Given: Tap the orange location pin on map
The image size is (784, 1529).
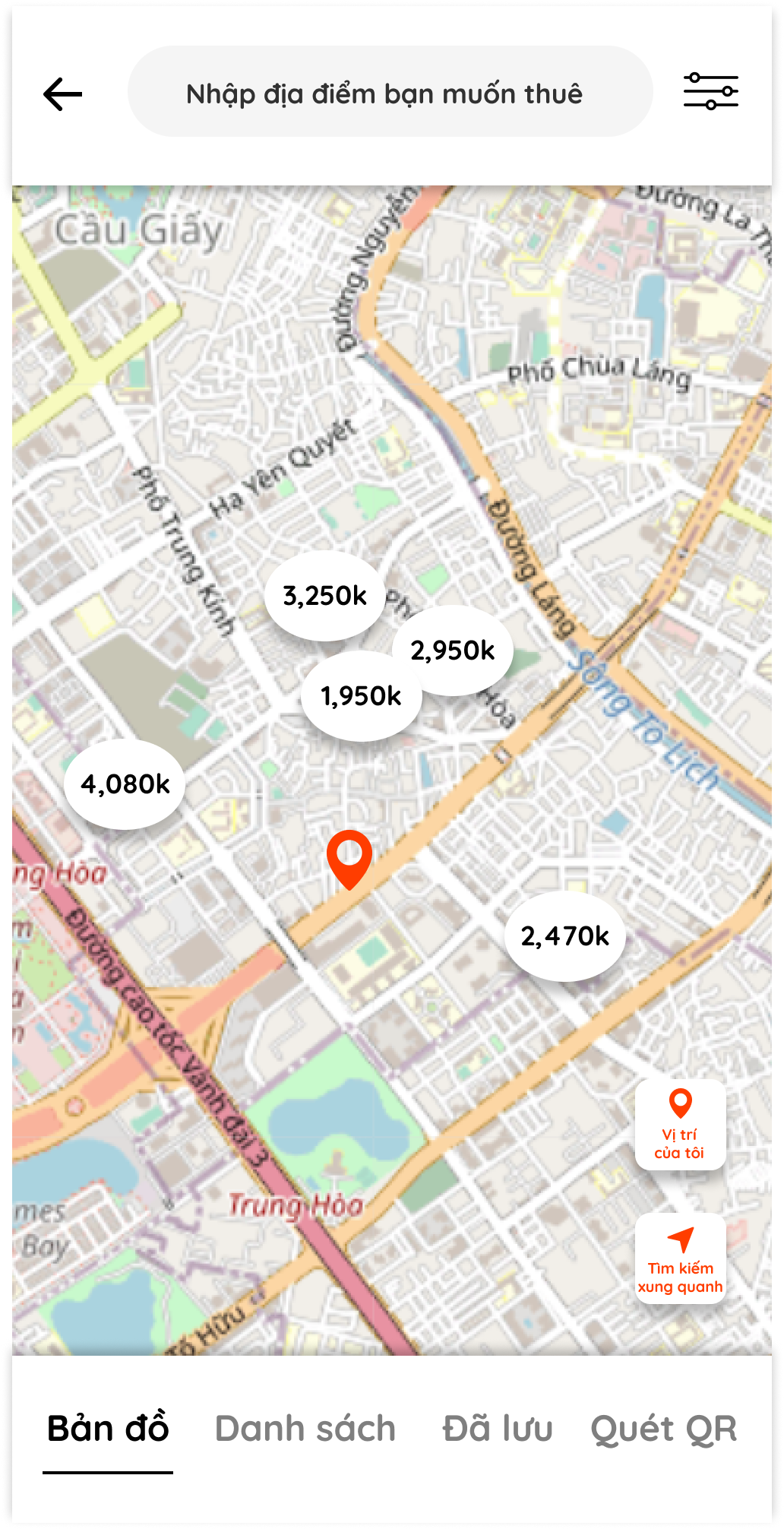Looking at the screenshot, I should pyautogui.click(x=349, y=856).
